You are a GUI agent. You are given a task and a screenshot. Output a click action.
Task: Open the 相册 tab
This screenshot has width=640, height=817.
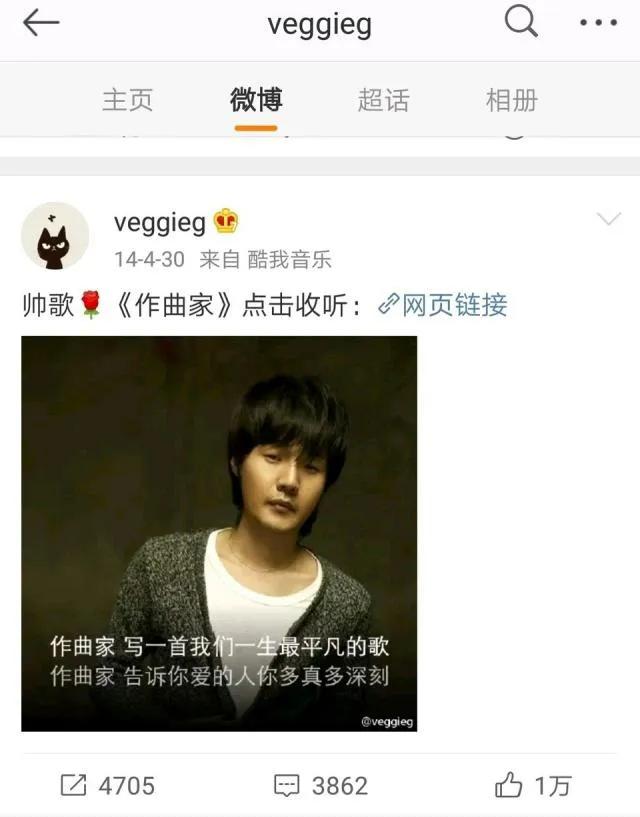point(511,100)
